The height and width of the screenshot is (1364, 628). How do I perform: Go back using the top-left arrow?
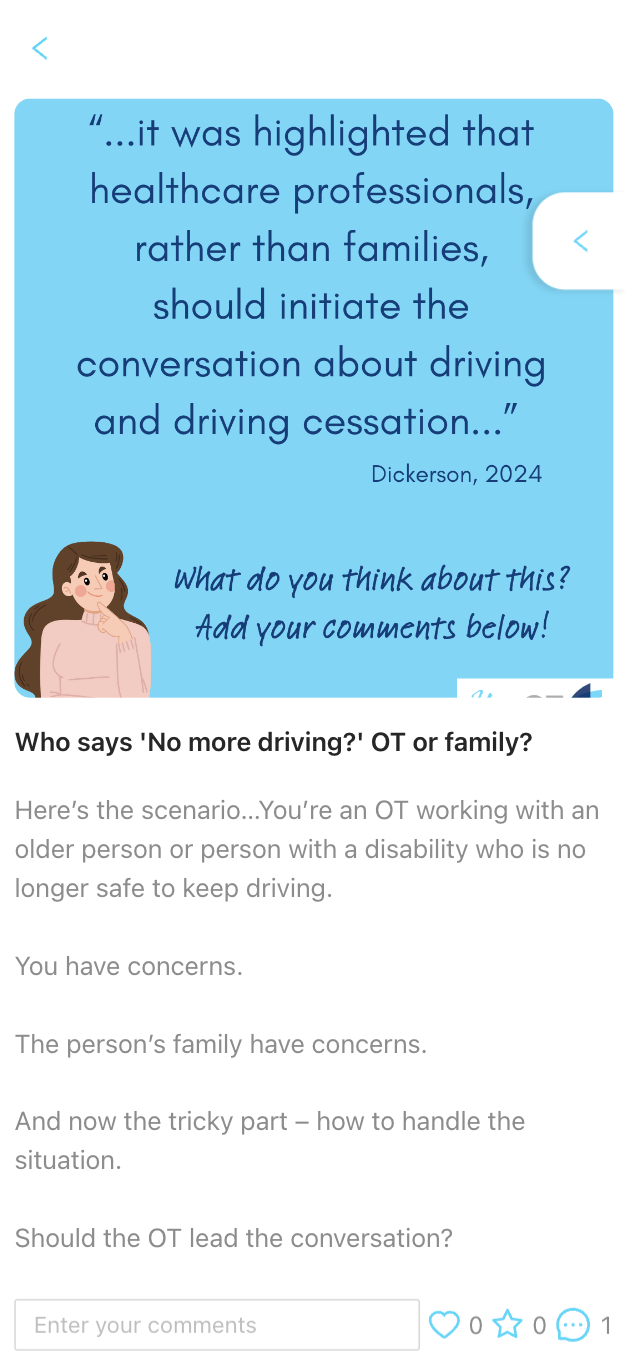[x=40, y=48]
